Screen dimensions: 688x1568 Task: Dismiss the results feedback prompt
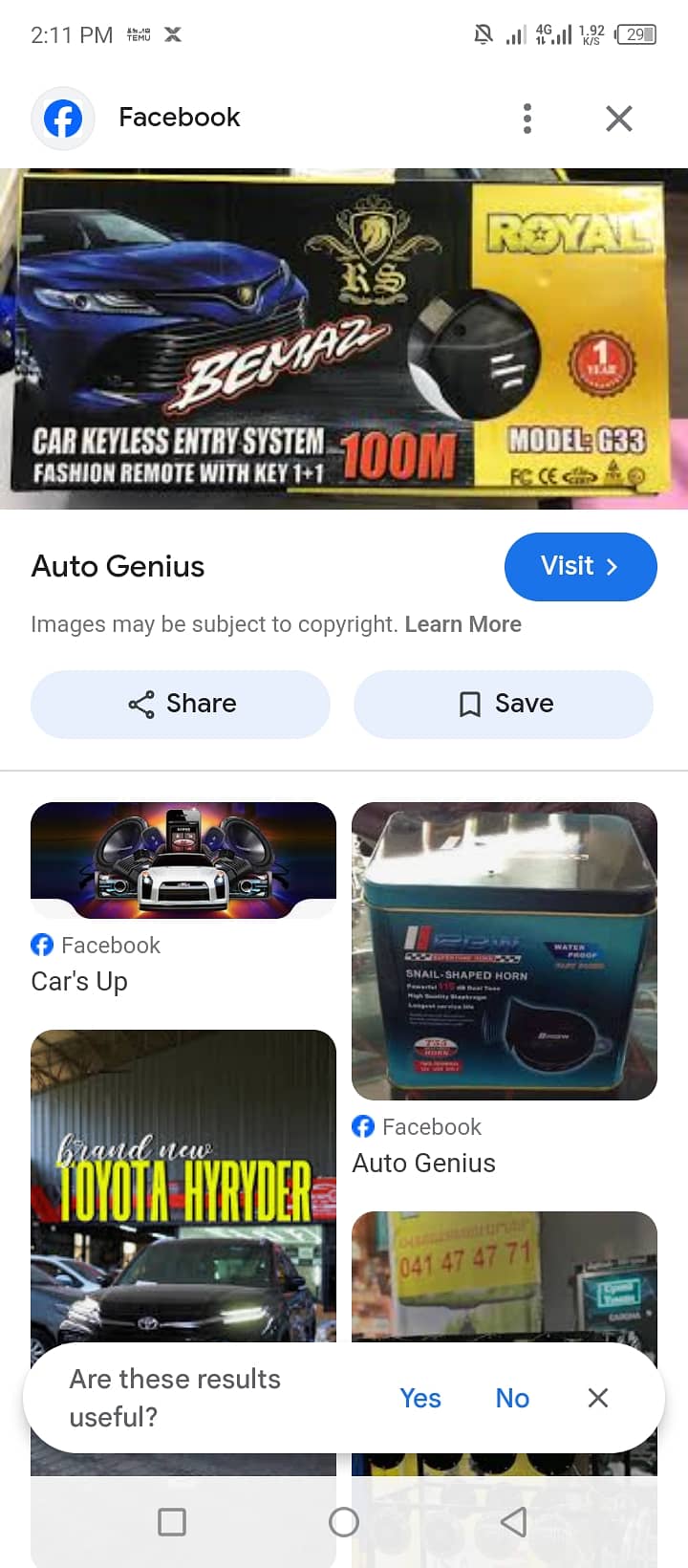598,1398
